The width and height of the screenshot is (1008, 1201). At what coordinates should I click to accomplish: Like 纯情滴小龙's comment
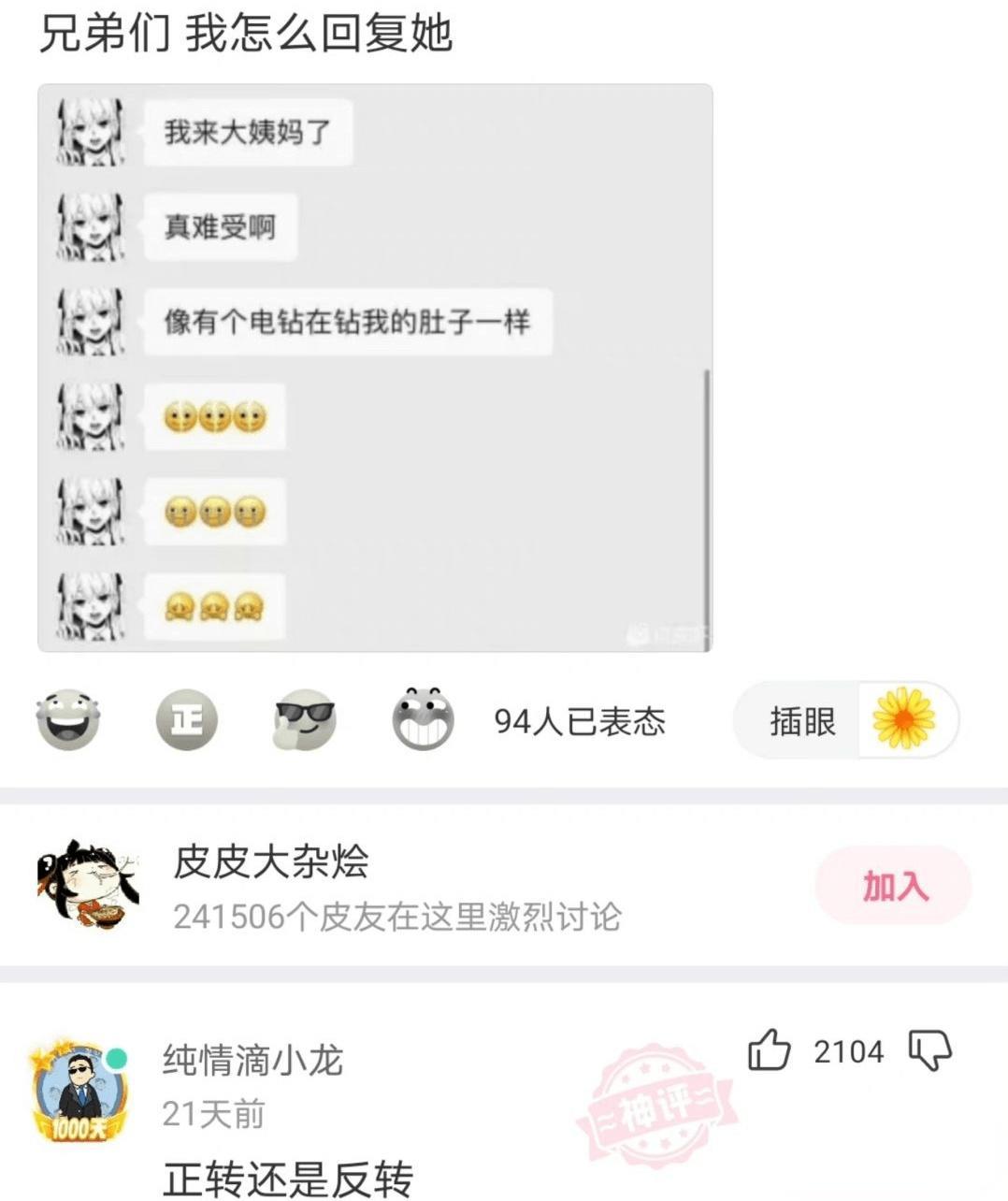tap(770, 1051)
